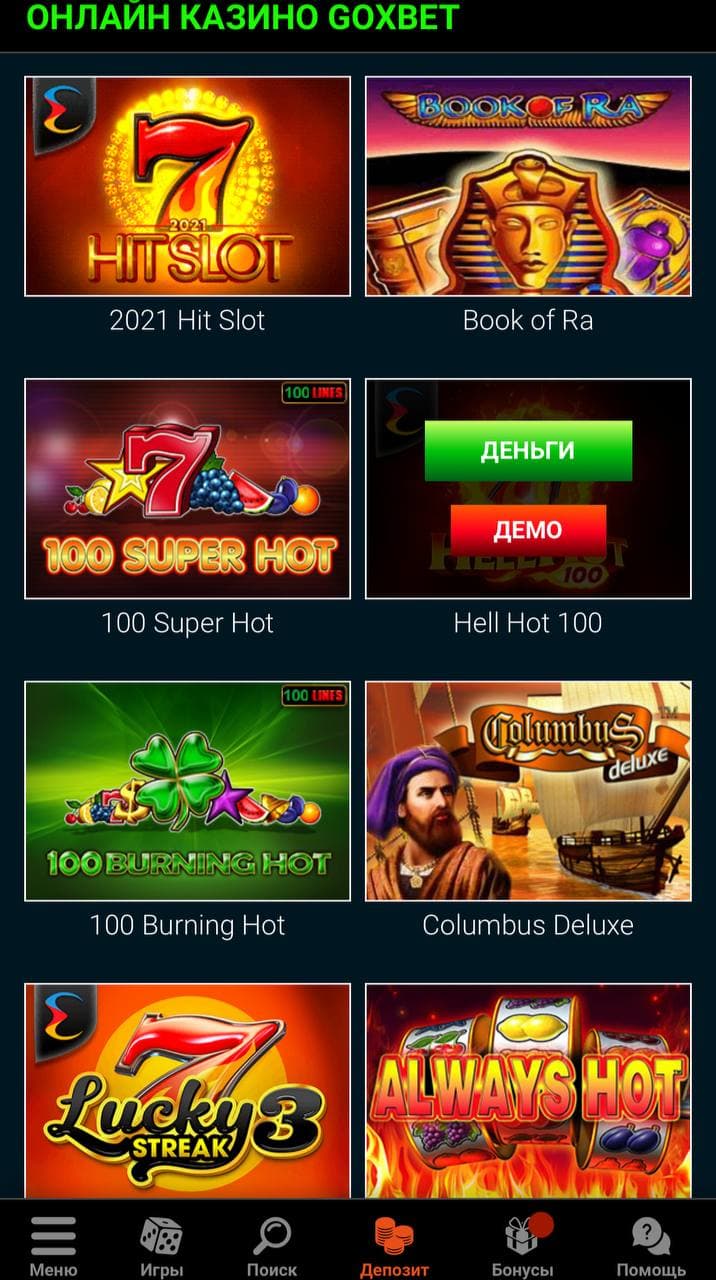Launch Hell Hot 100 in Демо mode
Screen dimensions: 716x1280
[528, 529]
